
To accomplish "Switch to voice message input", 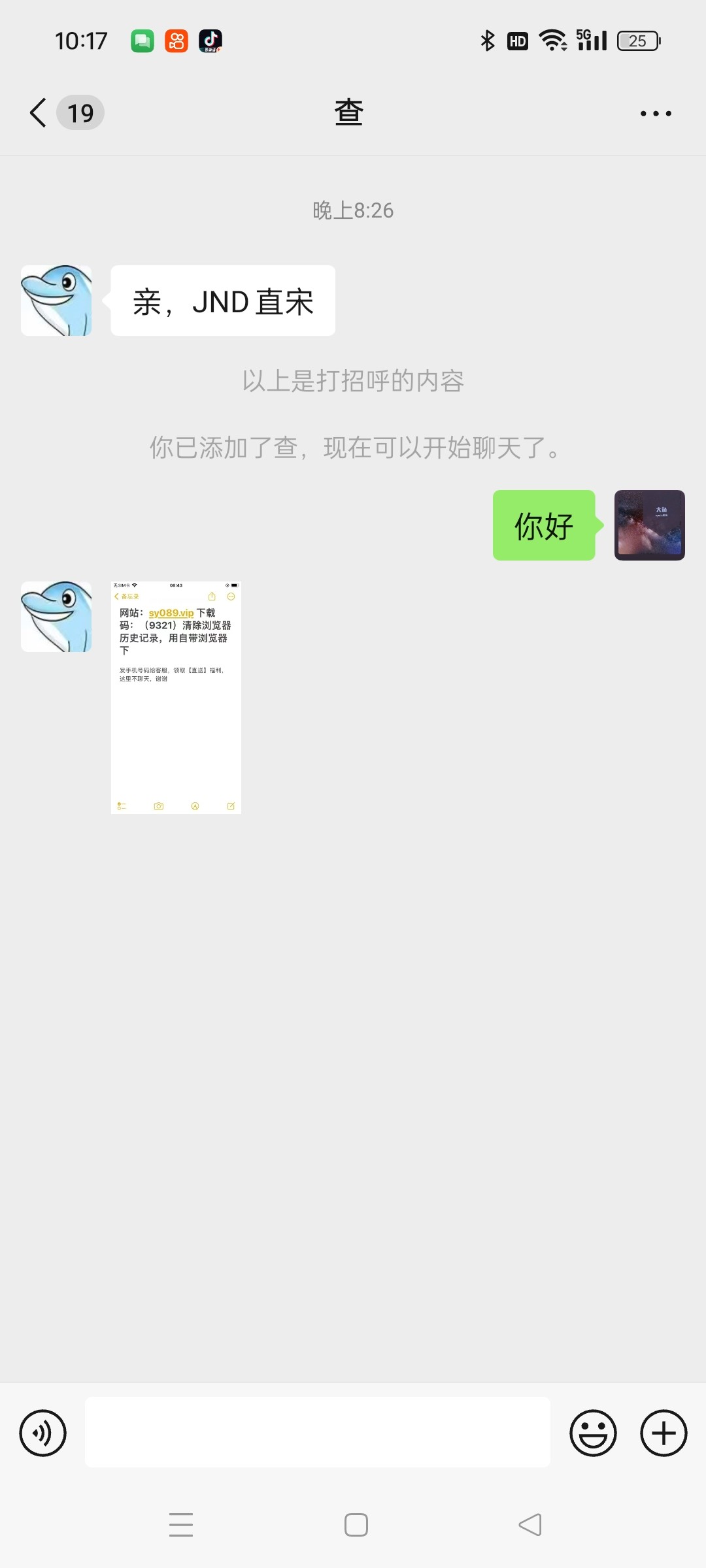I will (x=43, y=1433).
